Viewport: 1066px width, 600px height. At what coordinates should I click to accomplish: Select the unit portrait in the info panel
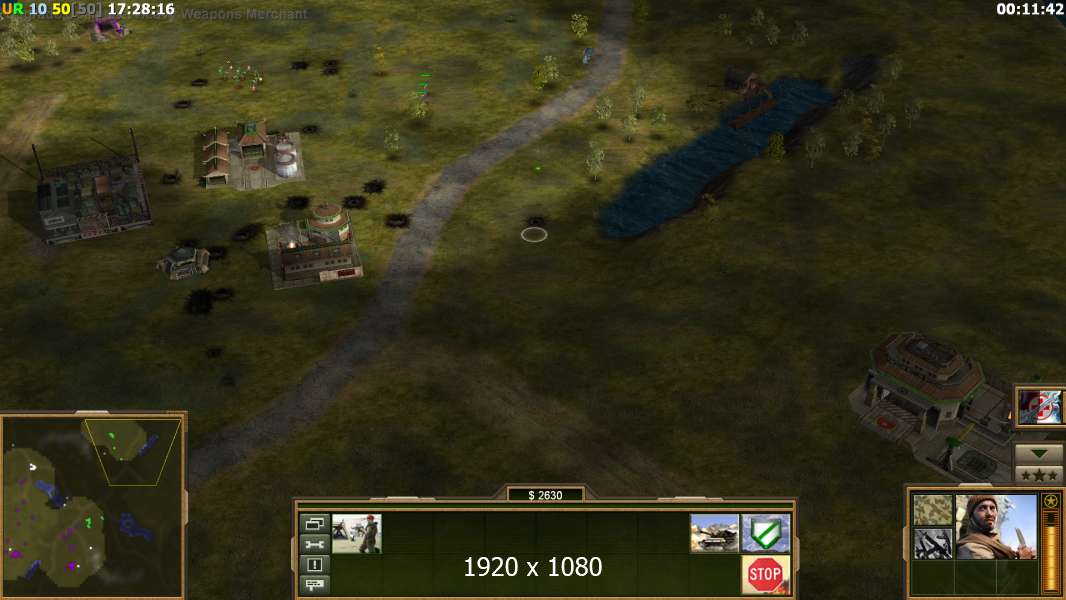(995, 527)
